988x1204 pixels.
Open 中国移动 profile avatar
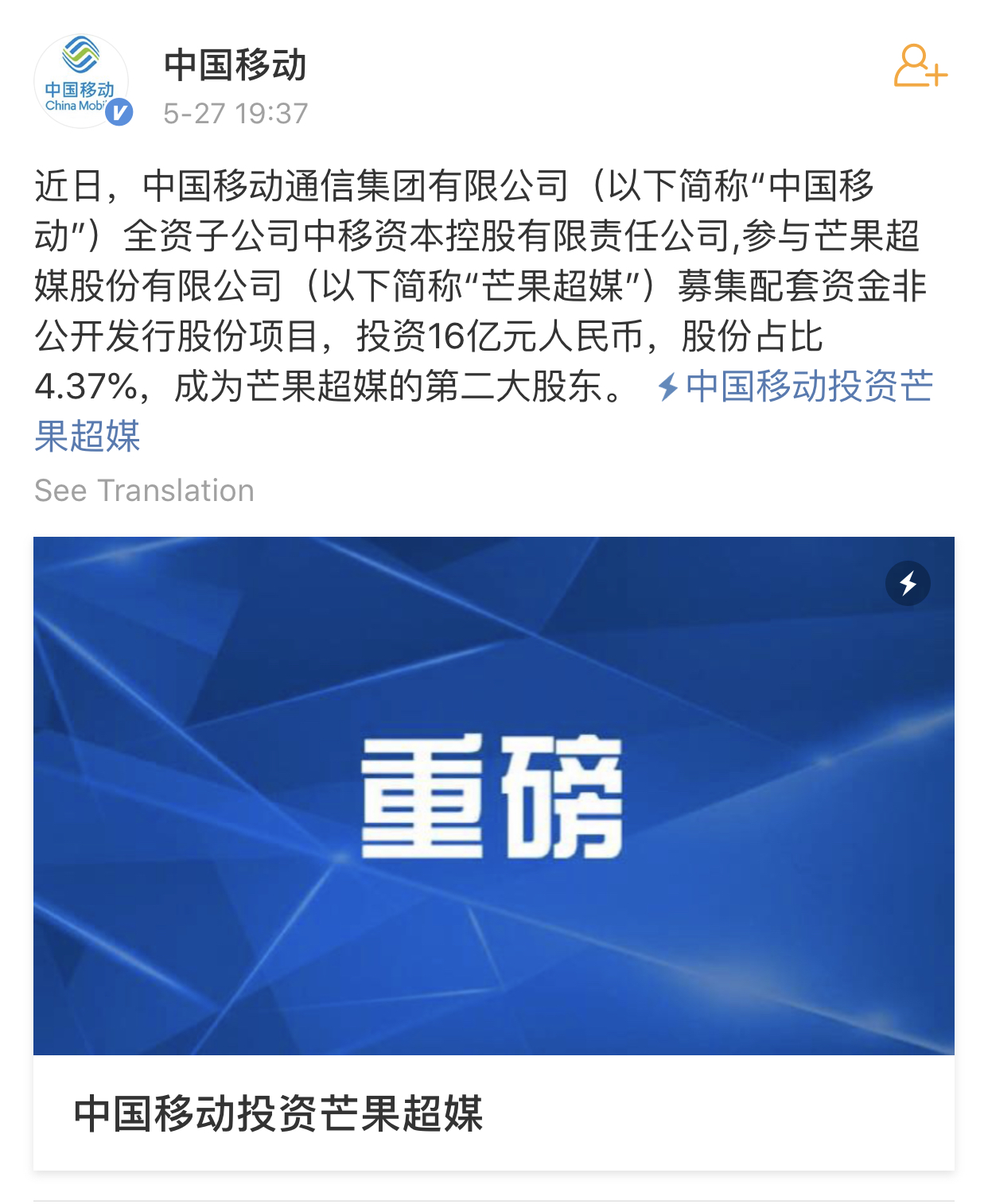[81, 81]
